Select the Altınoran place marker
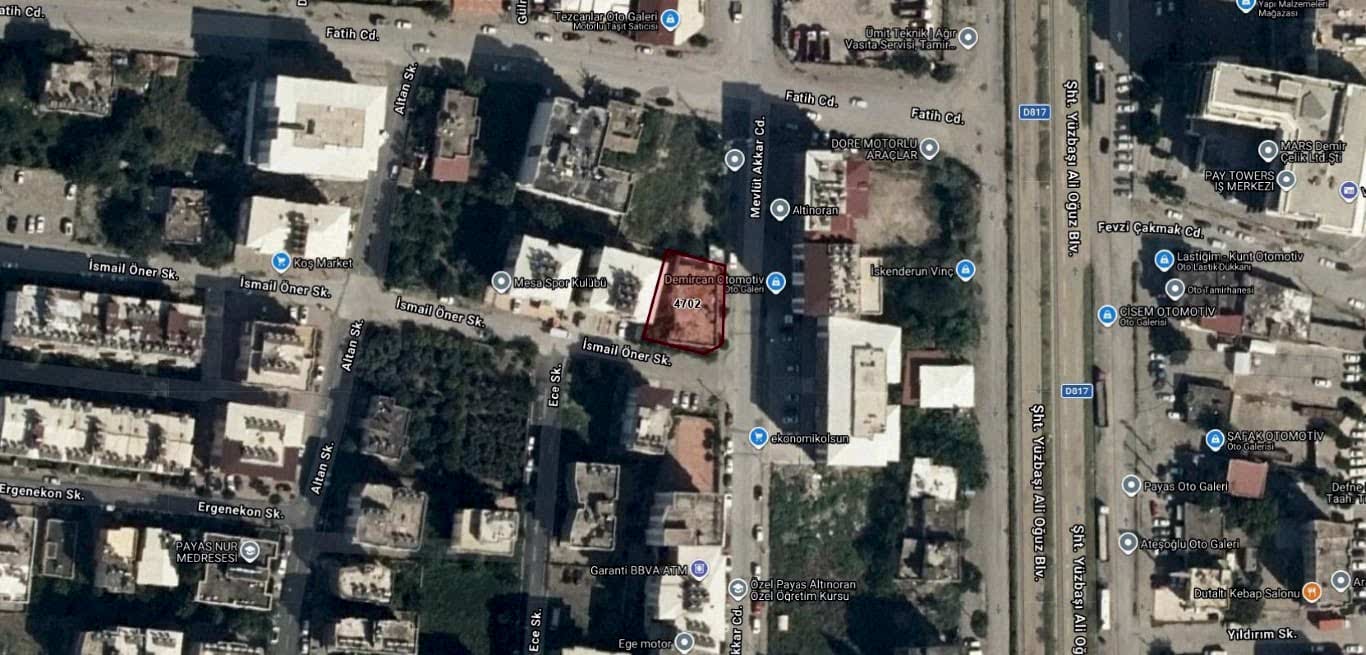This screenshot has height=655, width=1366. coord(780,208)
